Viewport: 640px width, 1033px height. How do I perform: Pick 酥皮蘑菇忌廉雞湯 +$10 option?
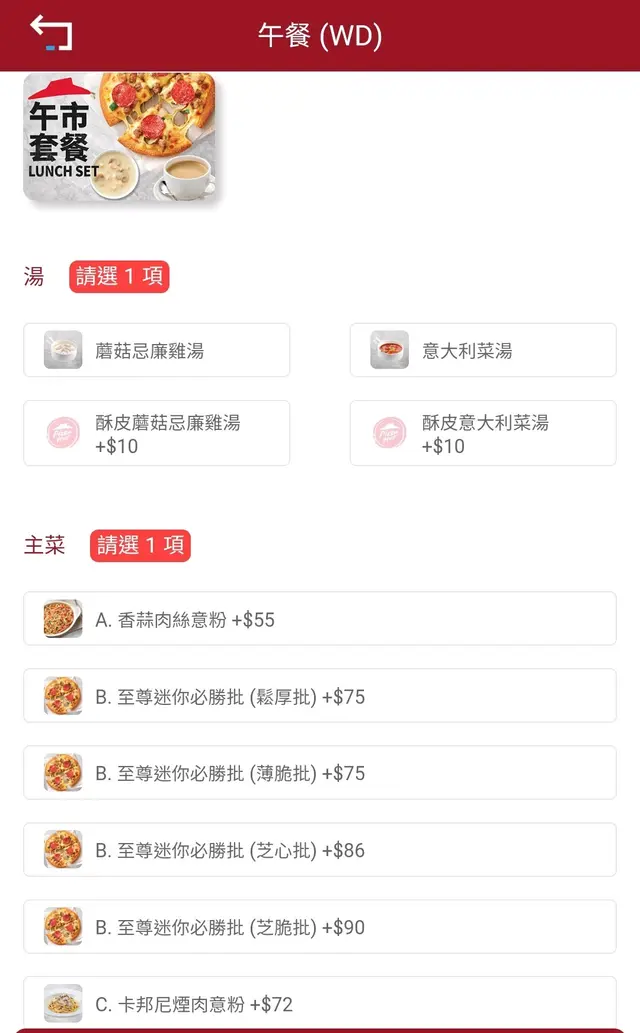(156, 433)
